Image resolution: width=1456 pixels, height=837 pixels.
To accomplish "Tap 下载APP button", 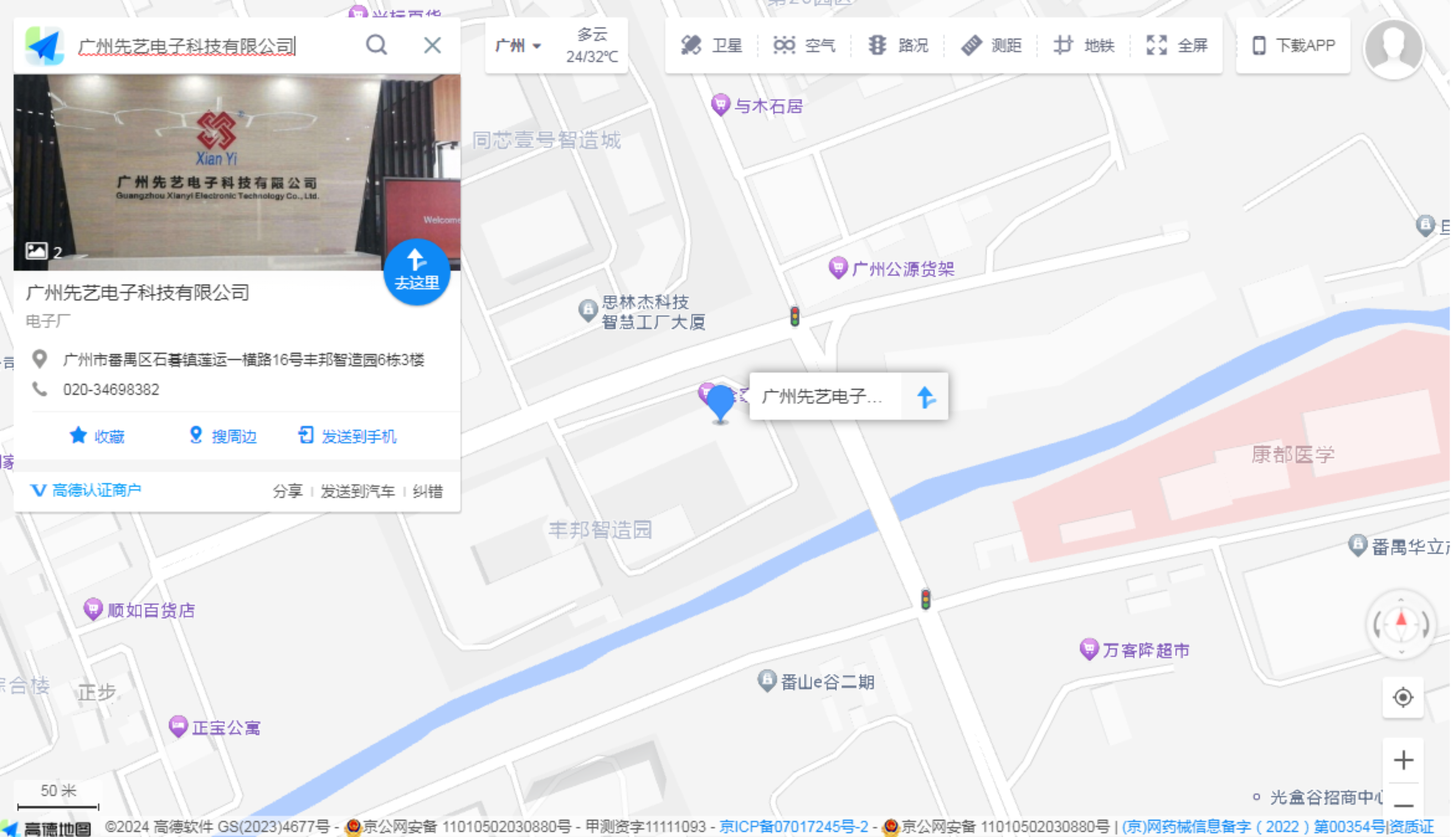I will 1294,46.
